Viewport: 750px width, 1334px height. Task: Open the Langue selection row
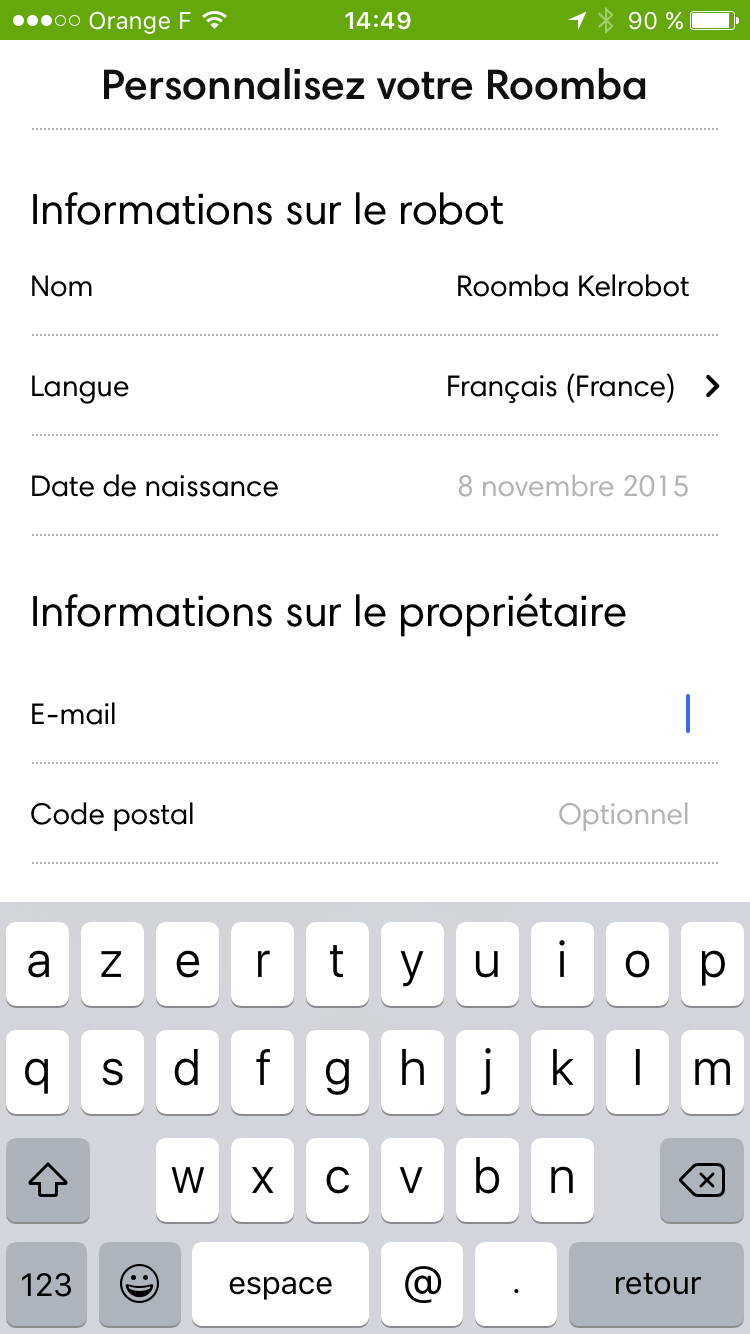[x=375, y=386]
